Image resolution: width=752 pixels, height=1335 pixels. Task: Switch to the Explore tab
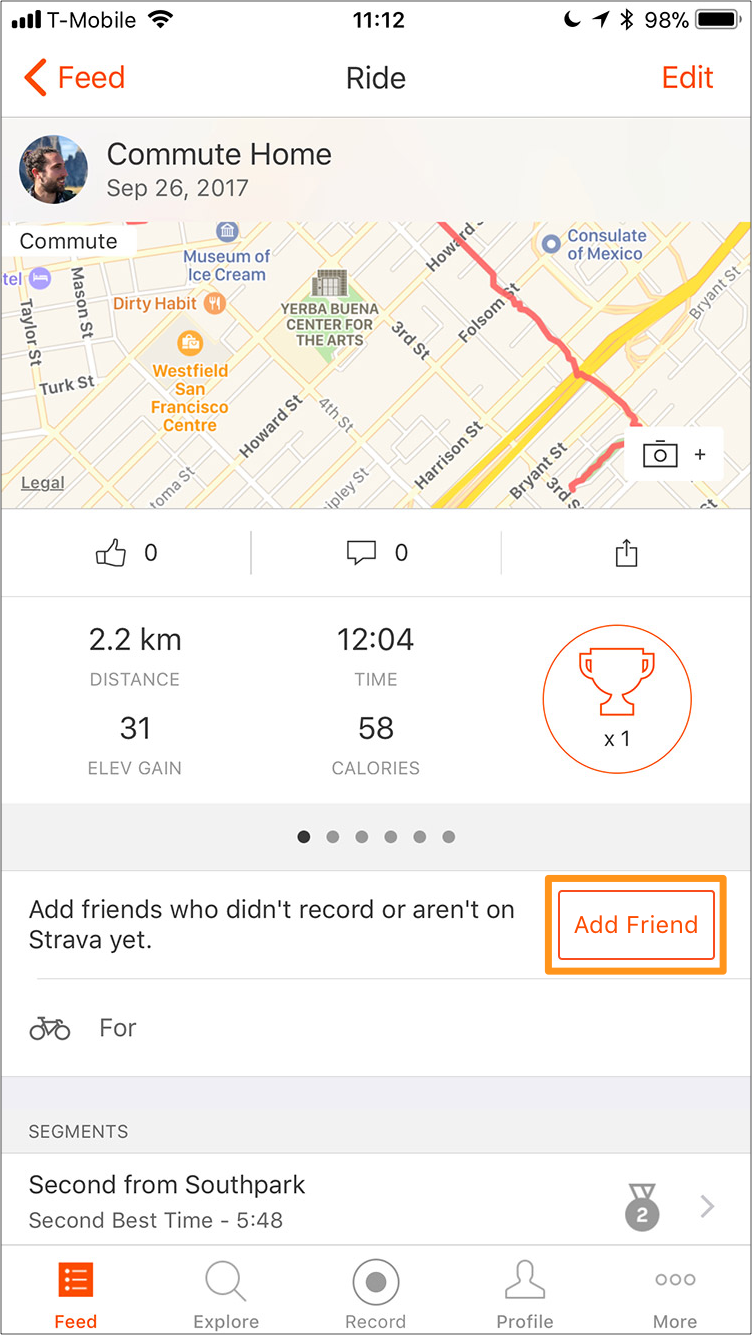pyautogui.click(x=226, y=1294)
